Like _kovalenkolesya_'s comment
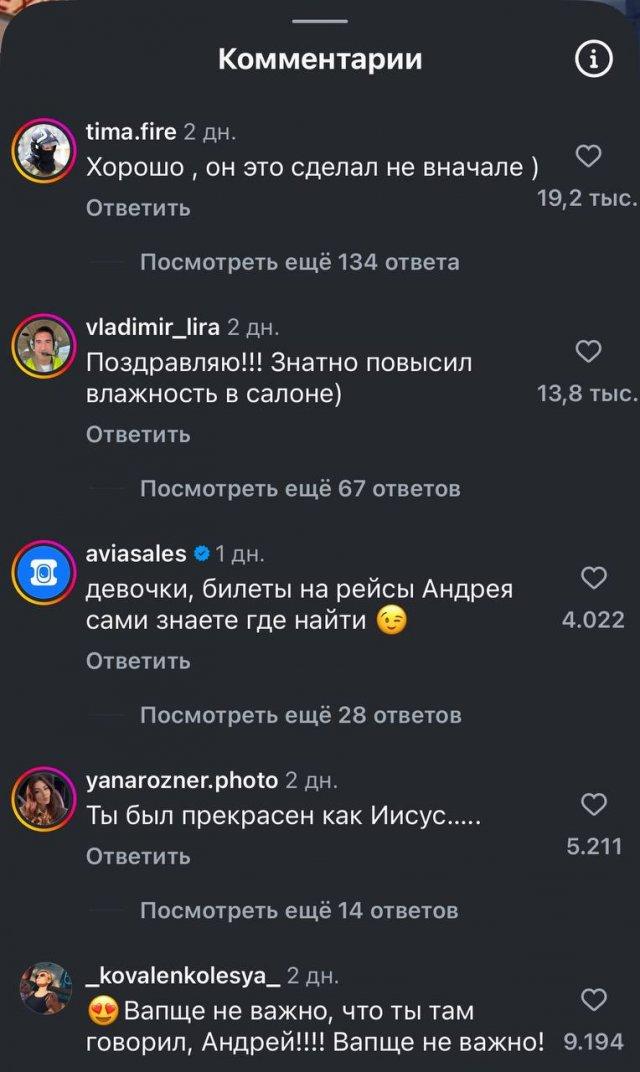 coord(594,999)
